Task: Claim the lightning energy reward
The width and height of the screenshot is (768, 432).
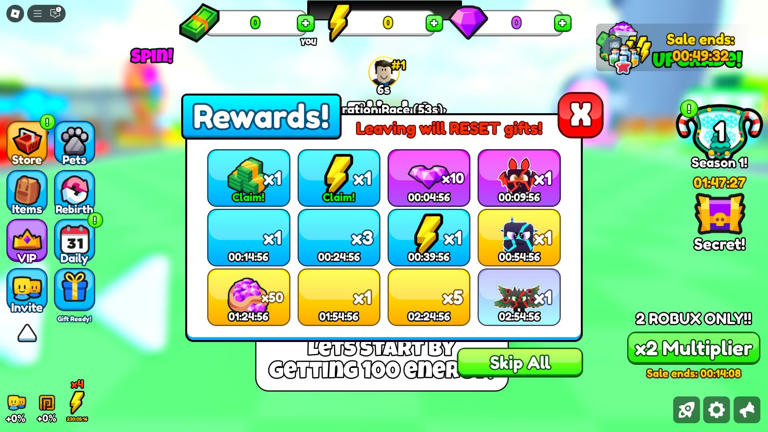Action: pyautogui.click(x=338, y=178)
